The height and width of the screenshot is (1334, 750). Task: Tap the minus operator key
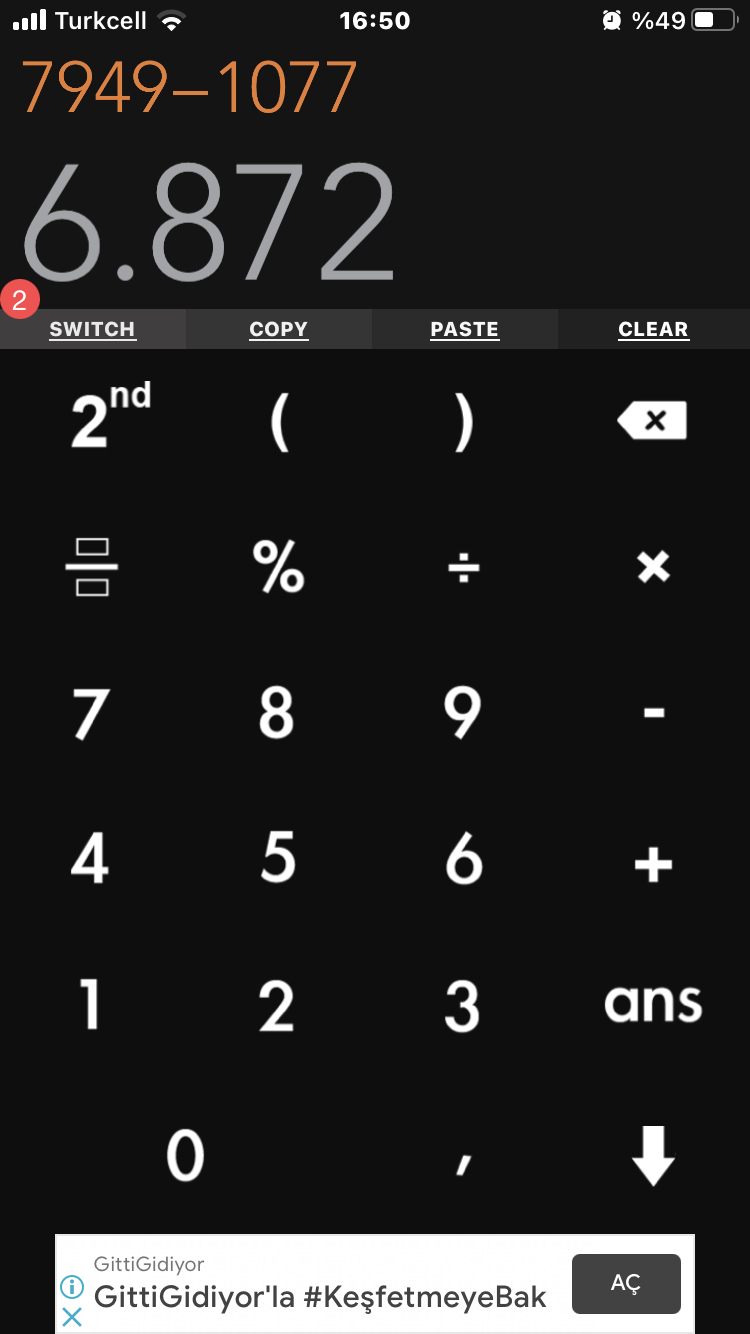tap(654, 713)
